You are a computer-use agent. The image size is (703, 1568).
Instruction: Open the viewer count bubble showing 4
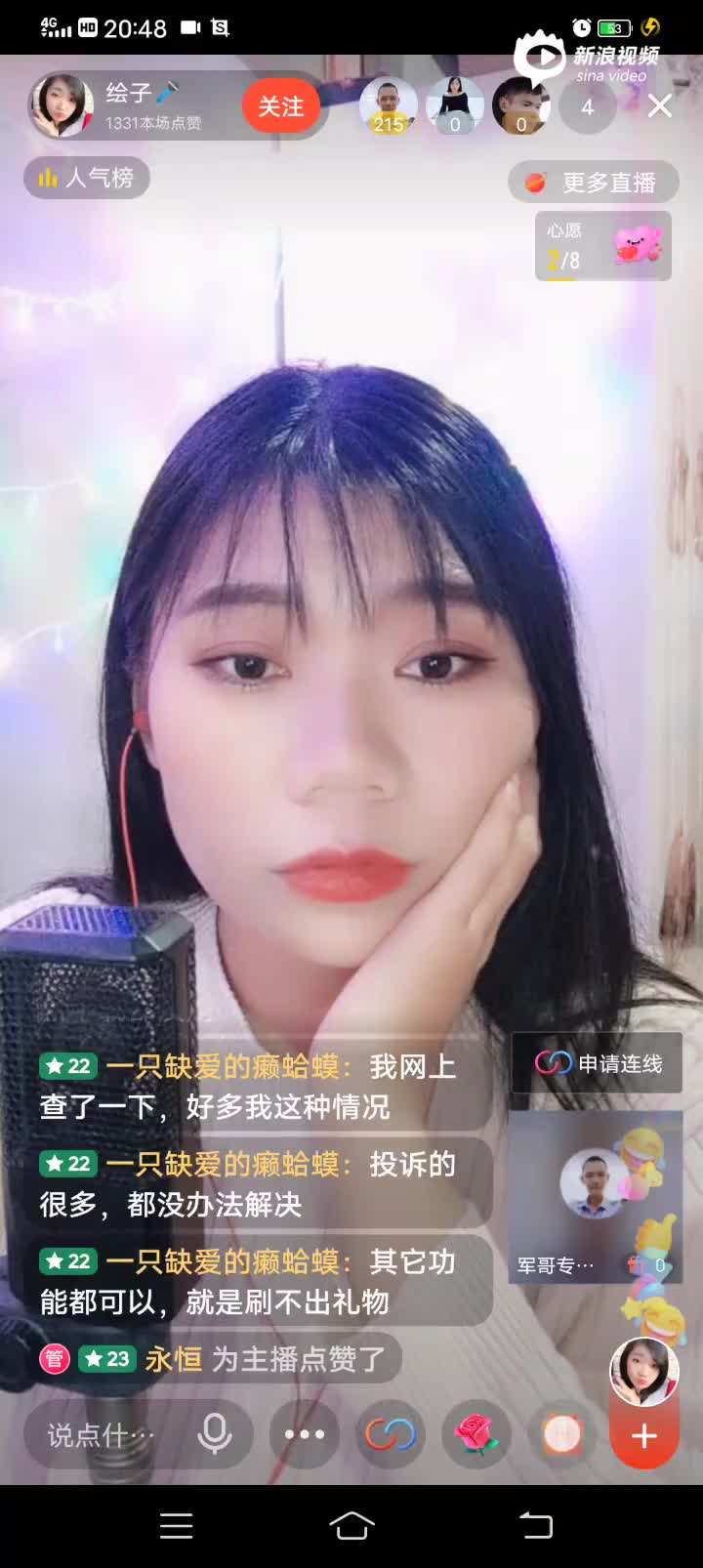(587, 106)
